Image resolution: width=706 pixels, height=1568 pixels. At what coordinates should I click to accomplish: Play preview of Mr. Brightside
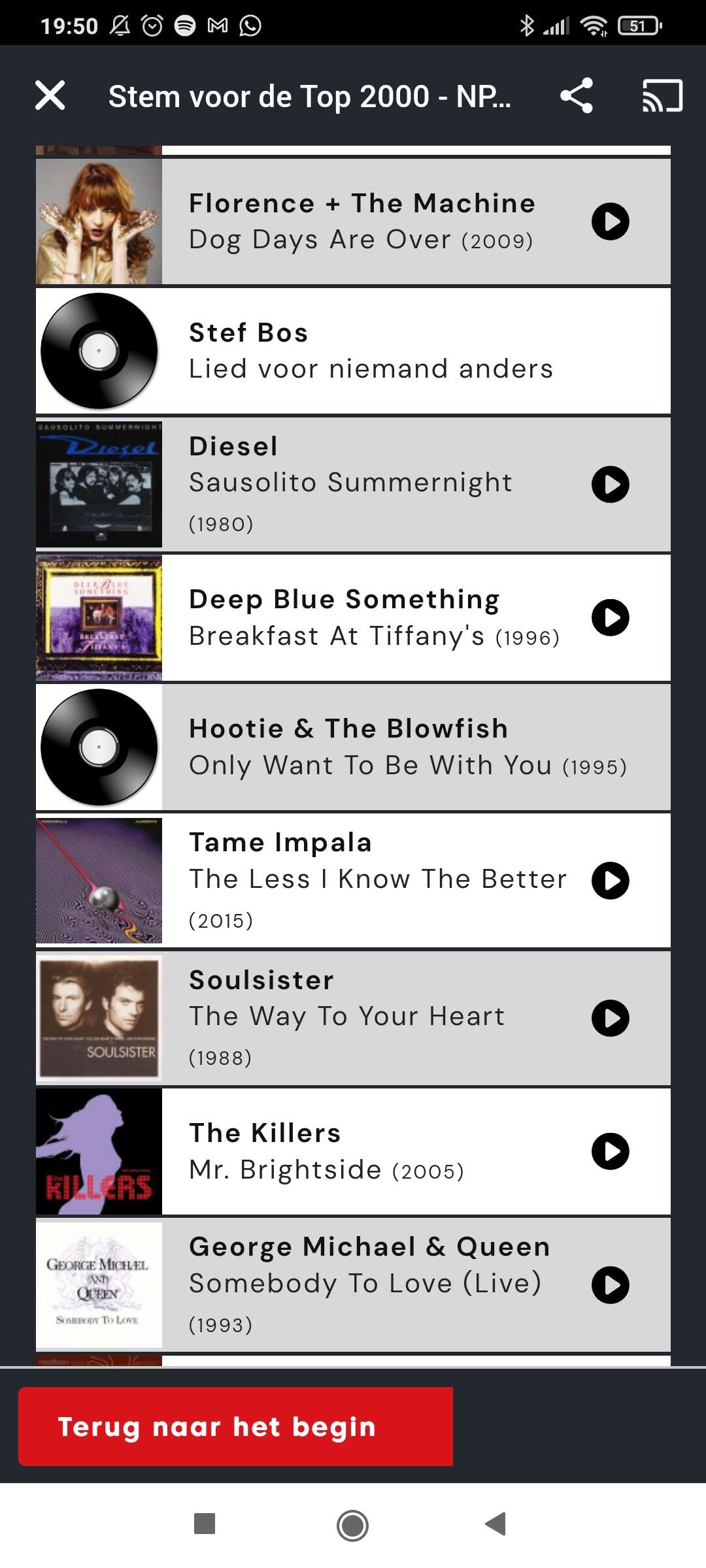pyautogui.click(x=610, y=1151)
